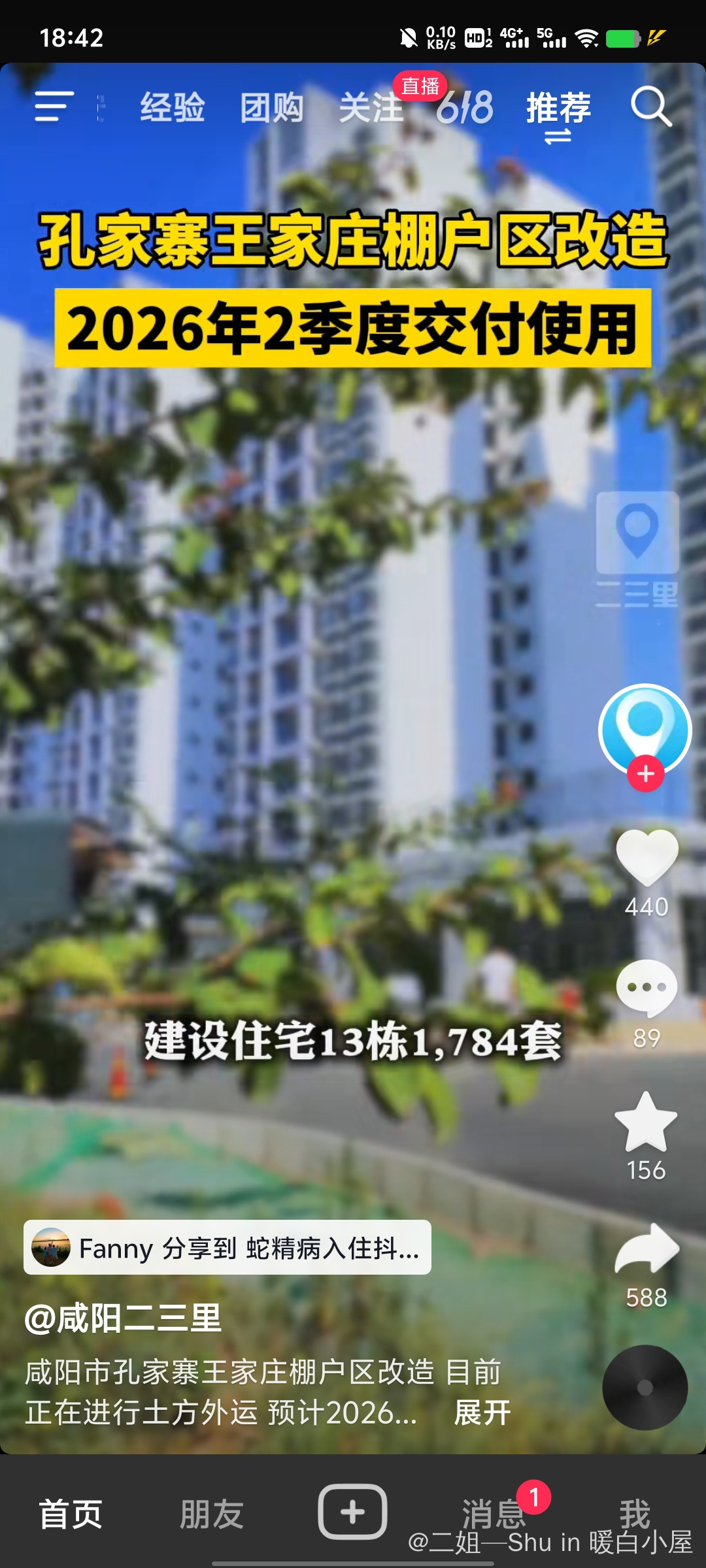Viewport: 706px width, 1568px height.
Task: Switch to the 经验 tab
Action: click(173, 108)
